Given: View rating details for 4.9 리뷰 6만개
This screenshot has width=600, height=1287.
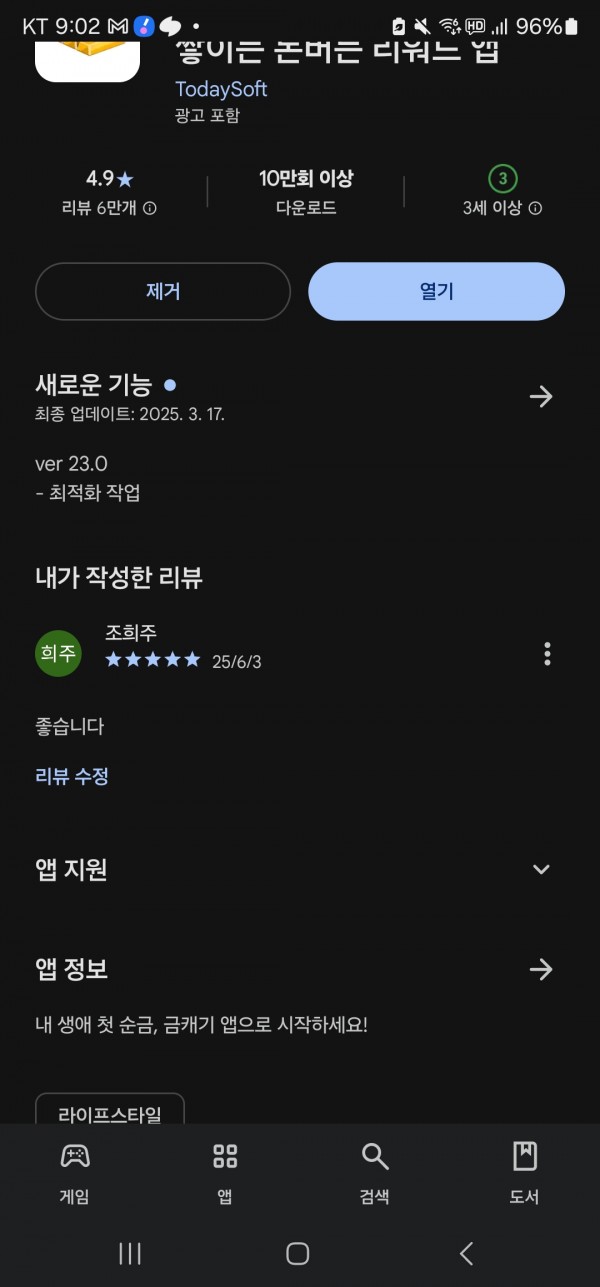Looking at the screenshot, I should pyautogui.click(x=109, y=192).
